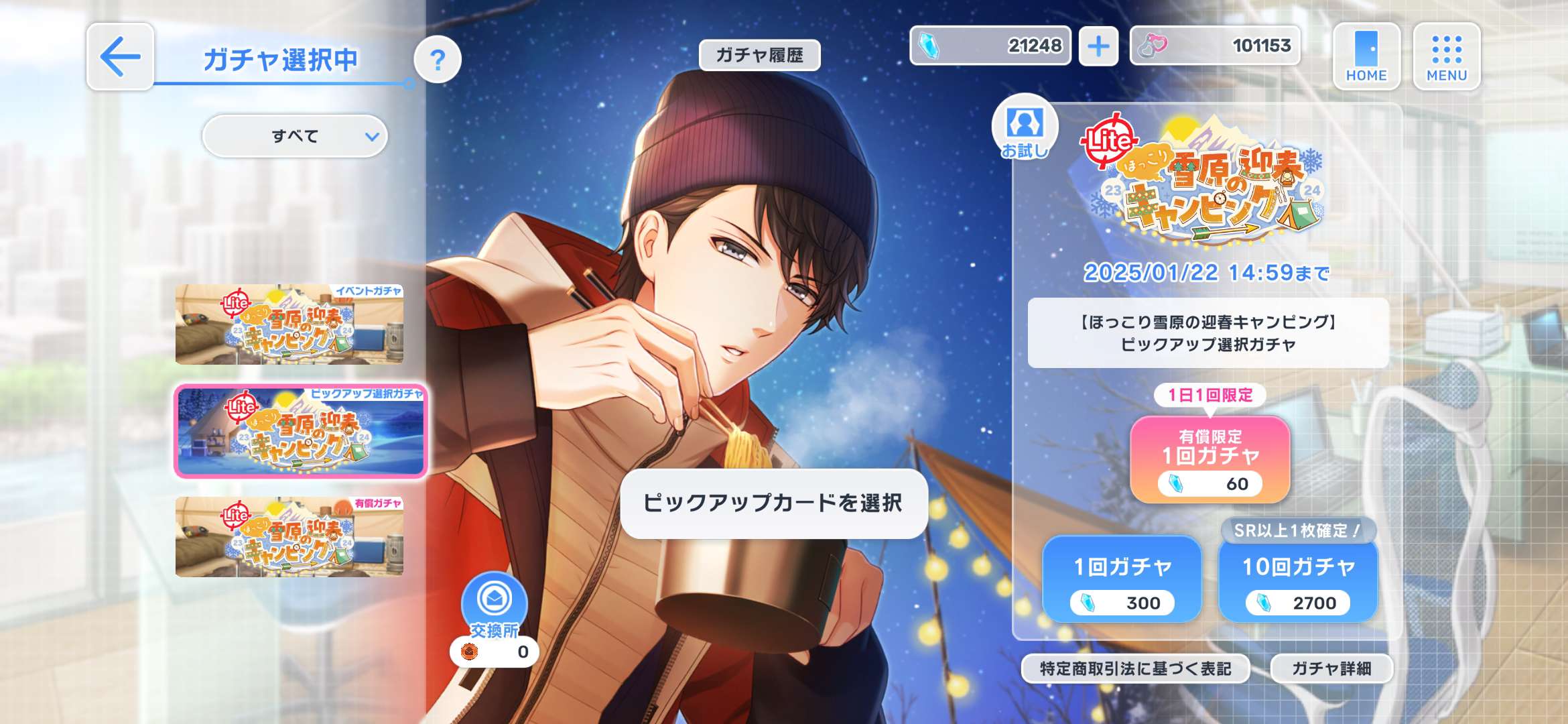Open the MENU grid

[1447, 57]
